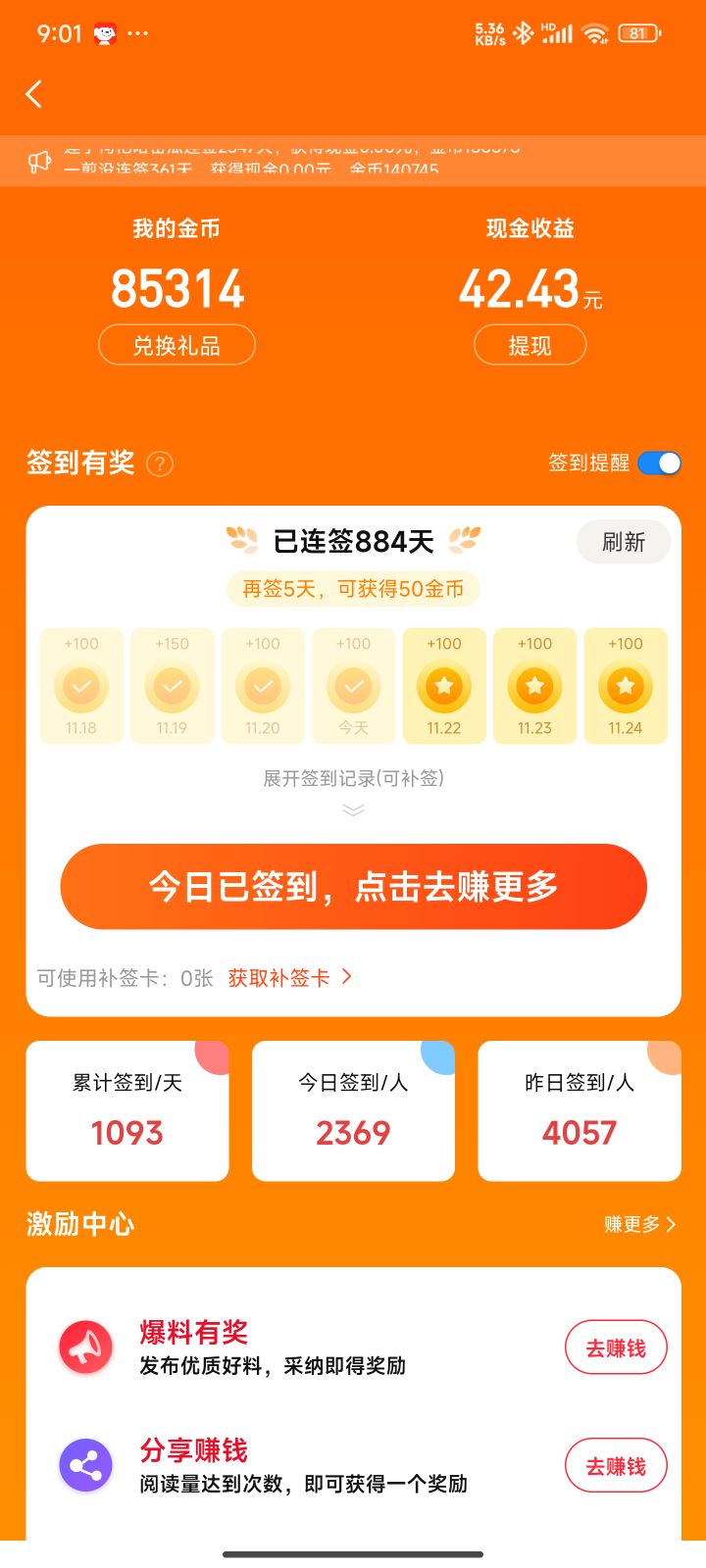Tap the scrolling announcement banner

click(x=353, y=160)
